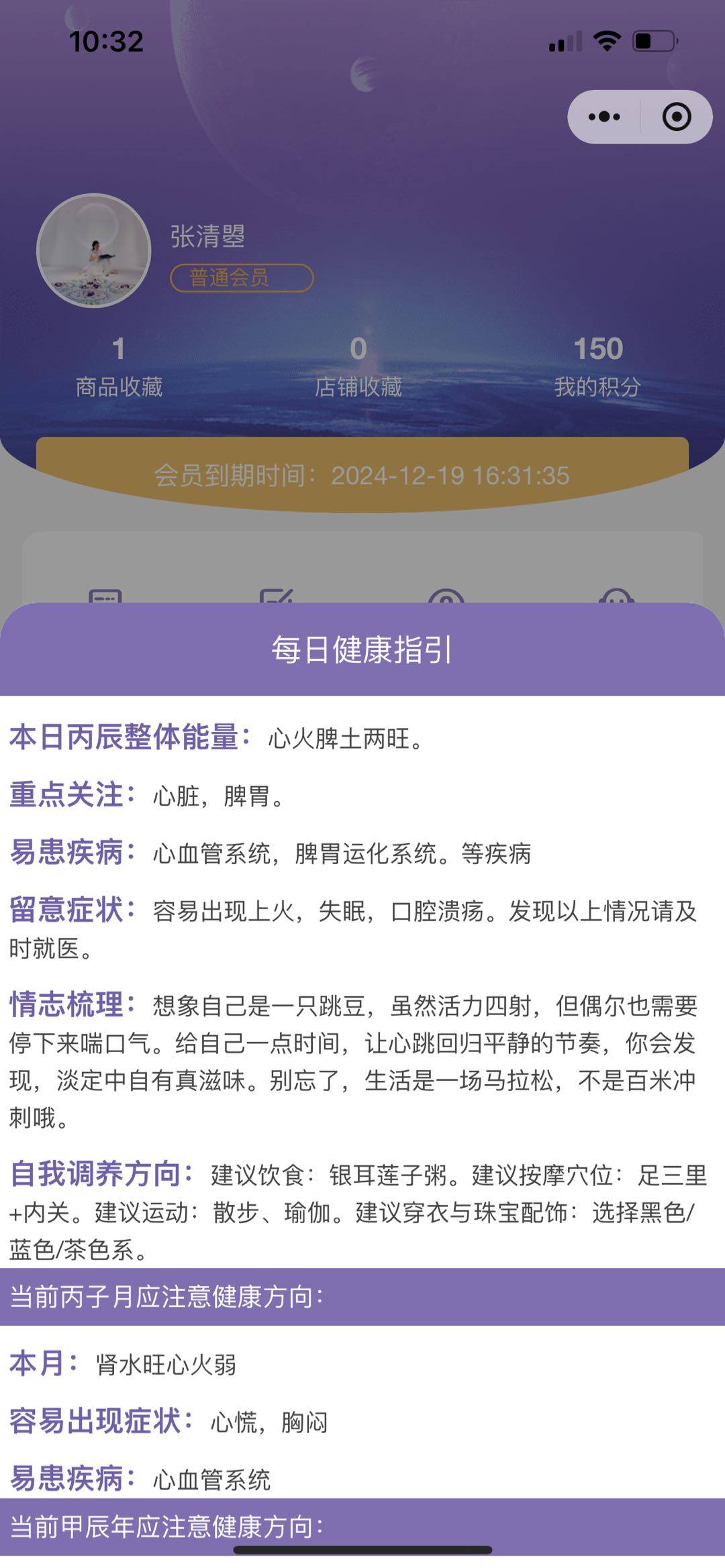The width and height of the screenshot is (725, 1568).
Task: Open the 普通会员 membership badge
Action: [x=242, y=278]
